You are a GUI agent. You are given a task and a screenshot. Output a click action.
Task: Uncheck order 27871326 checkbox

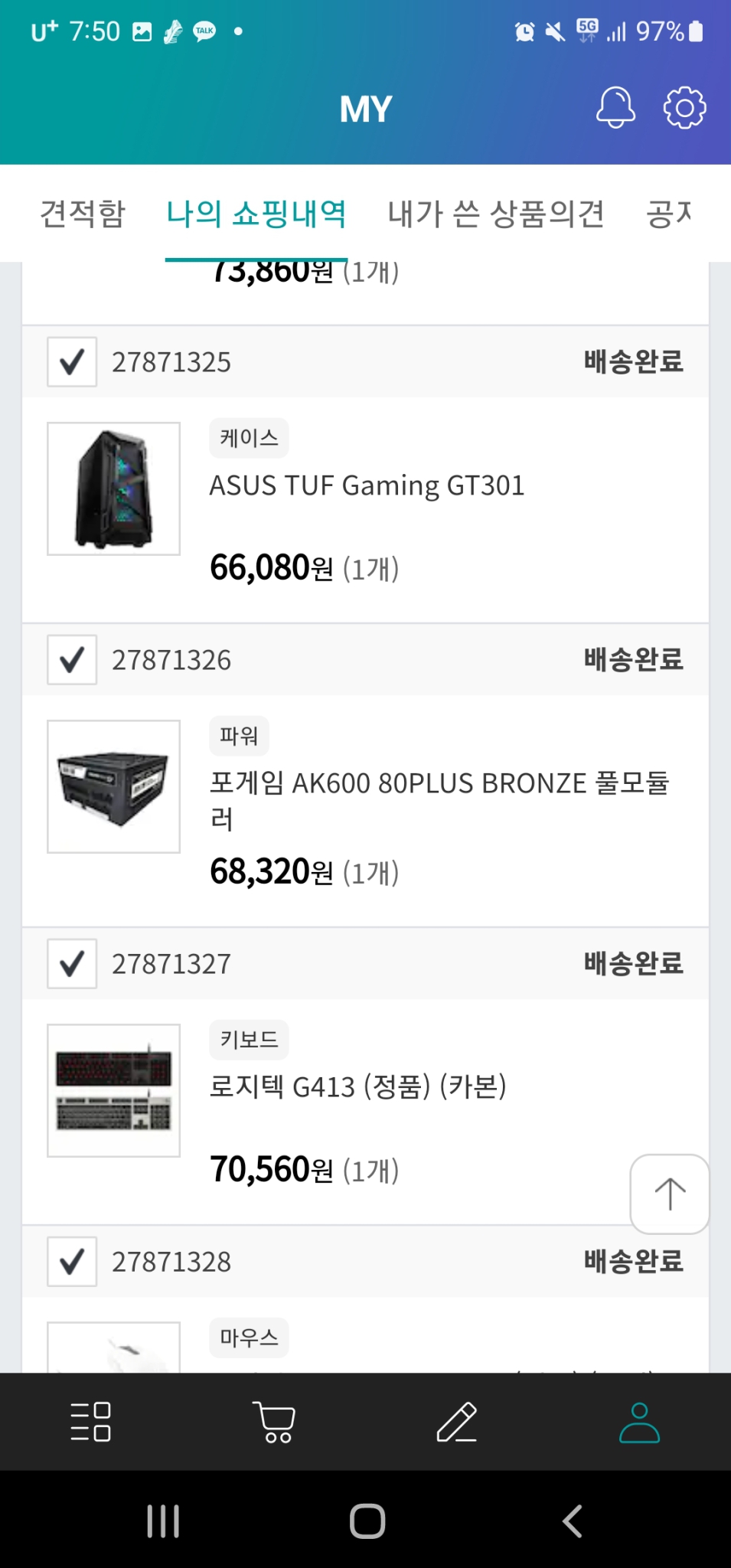pos(71,660)
